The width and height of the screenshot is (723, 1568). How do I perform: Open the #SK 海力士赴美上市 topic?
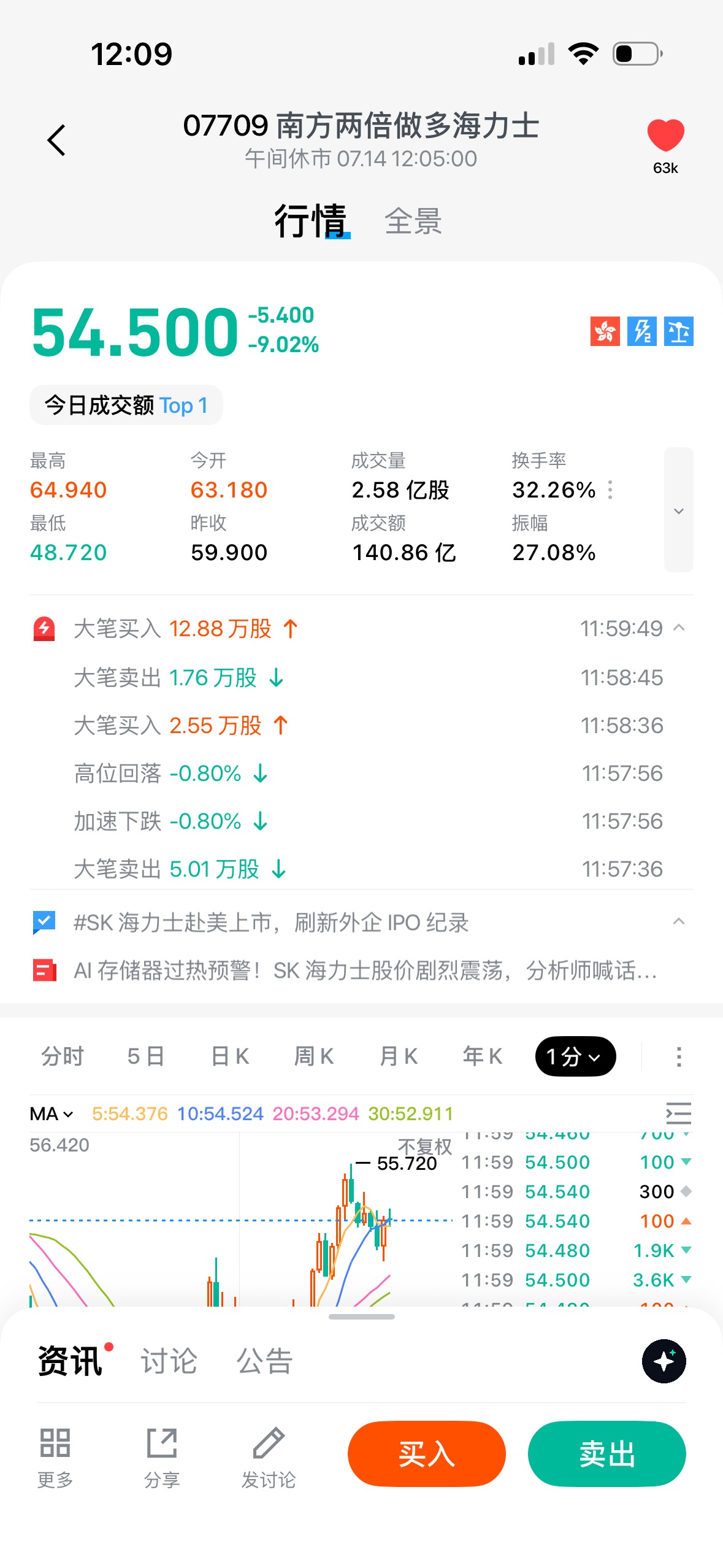click(x=271, y=923)
